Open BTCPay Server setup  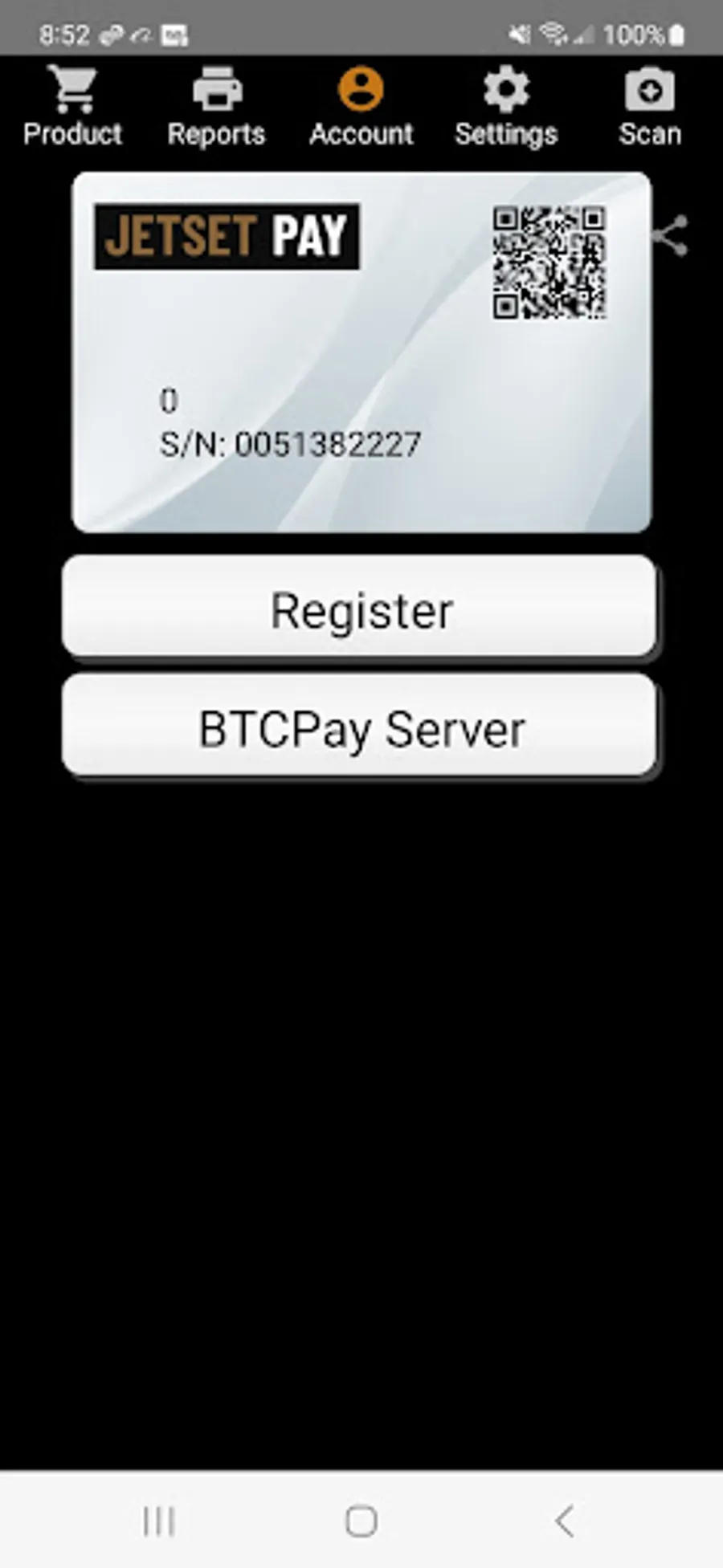click(x=360, y=727)
